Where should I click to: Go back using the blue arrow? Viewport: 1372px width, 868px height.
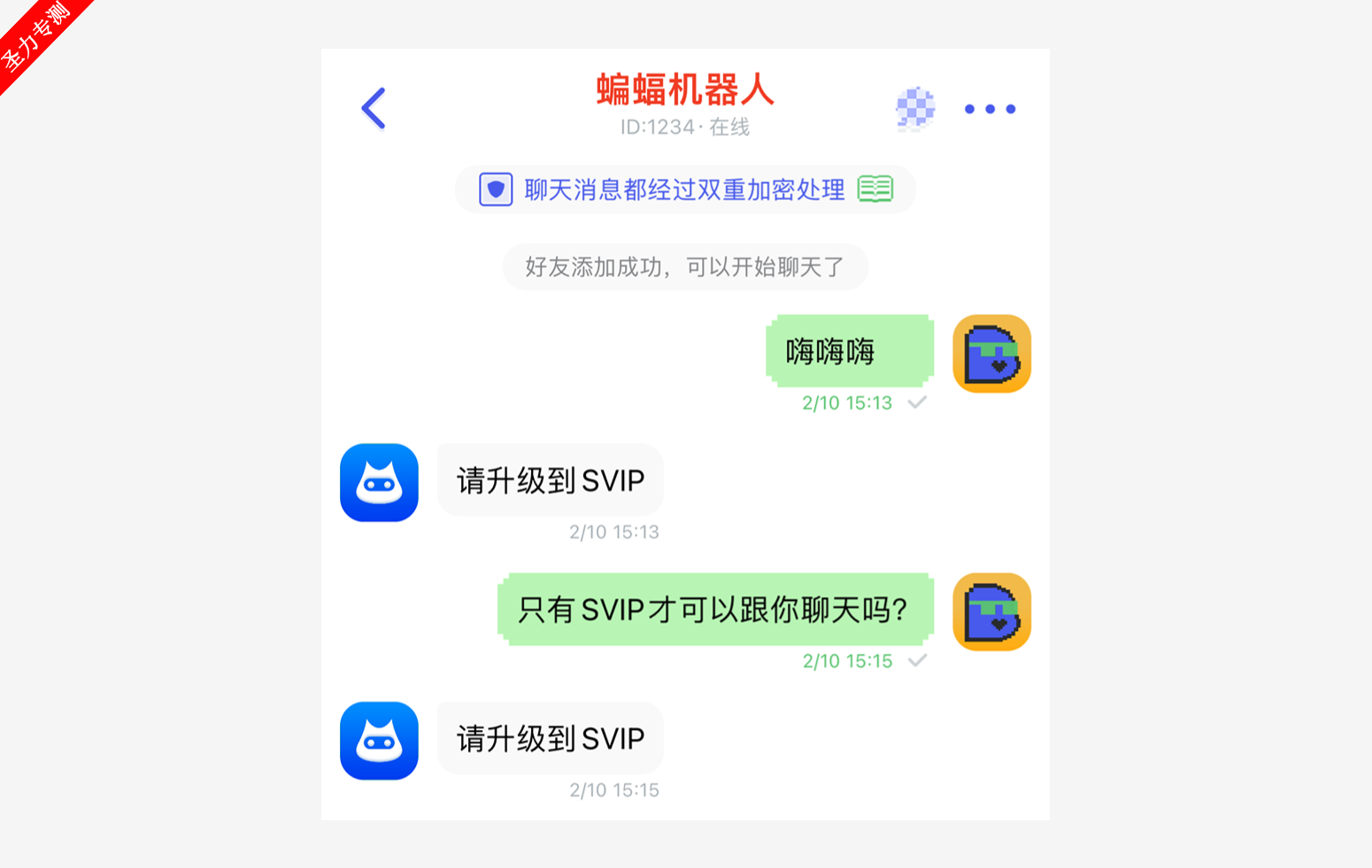pyautogui.click(x=374, y=109)
